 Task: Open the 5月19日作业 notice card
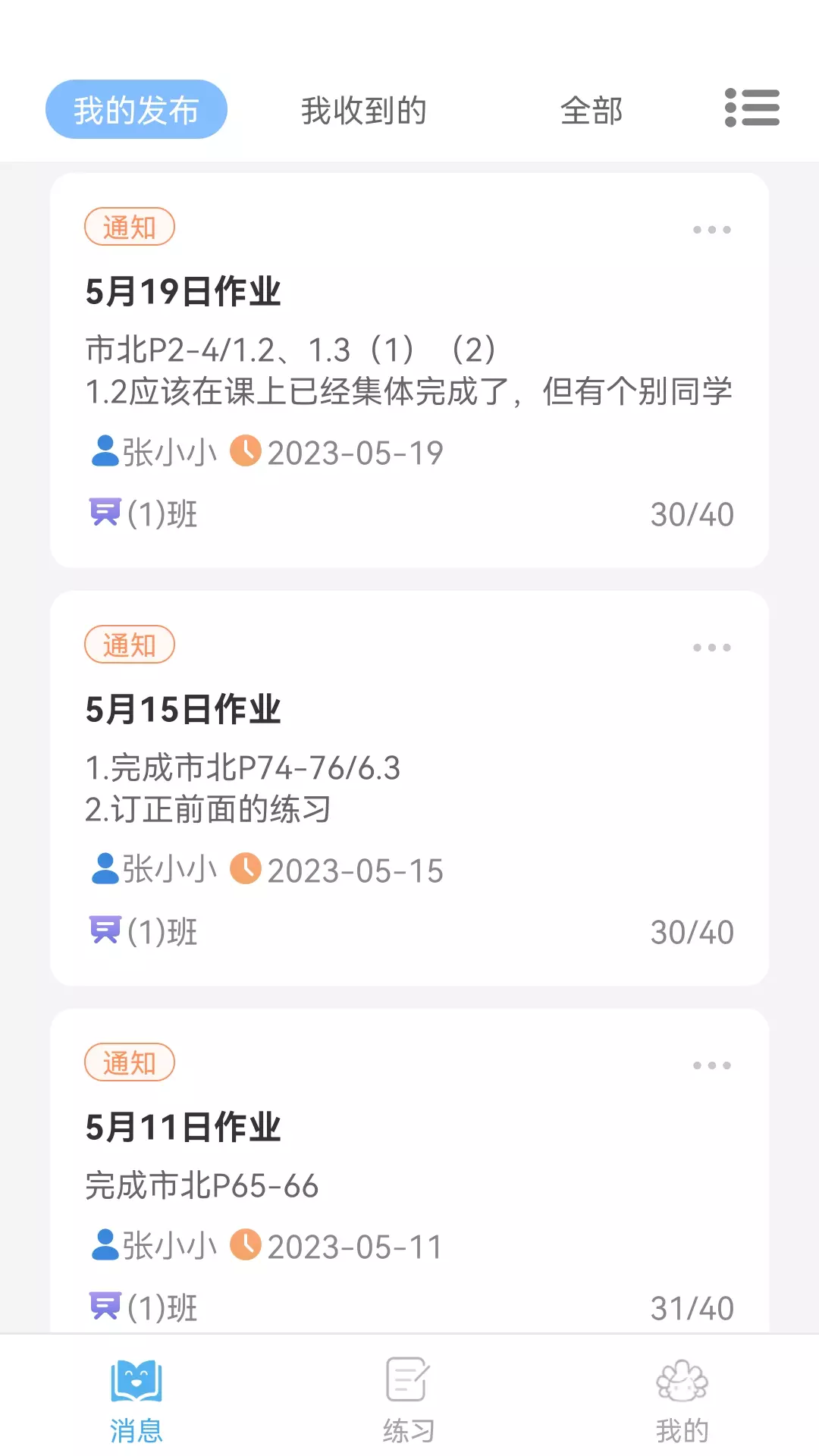tap(409, 370)
